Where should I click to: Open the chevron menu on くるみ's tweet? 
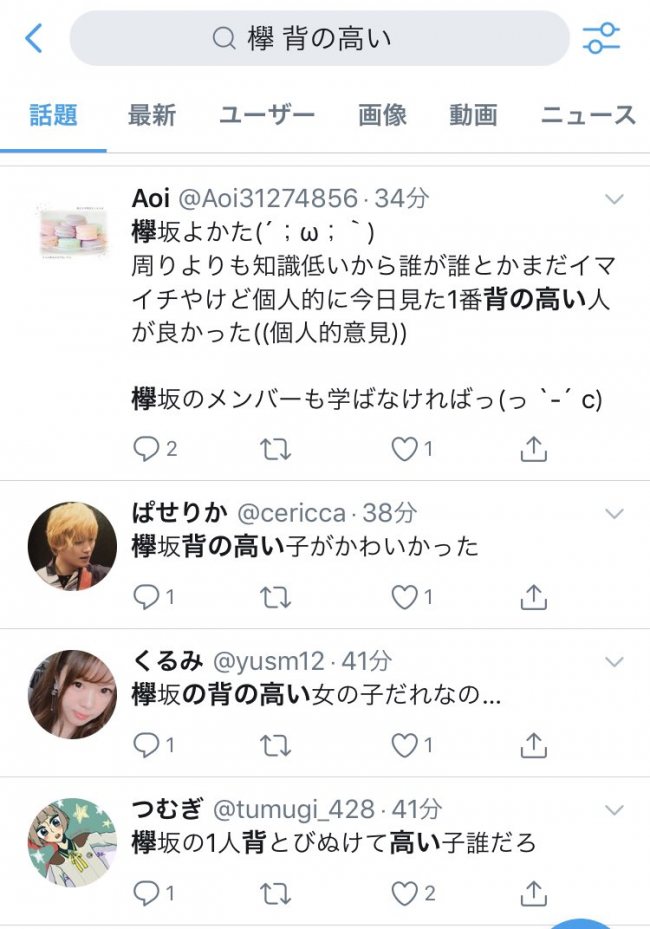[x=615, y=661]
